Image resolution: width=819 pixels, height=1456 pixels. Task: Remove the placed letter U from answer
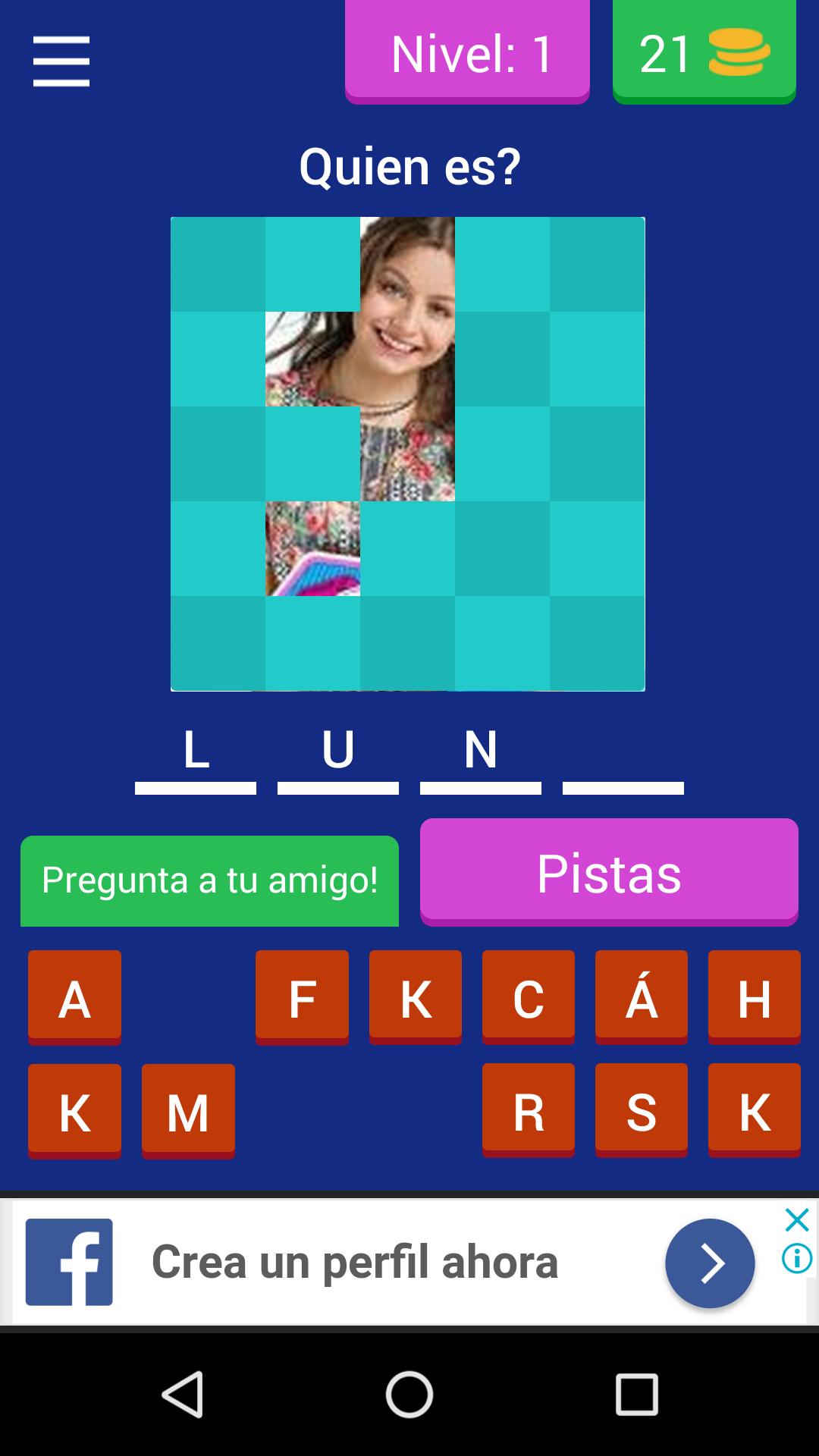coord(338,752)
